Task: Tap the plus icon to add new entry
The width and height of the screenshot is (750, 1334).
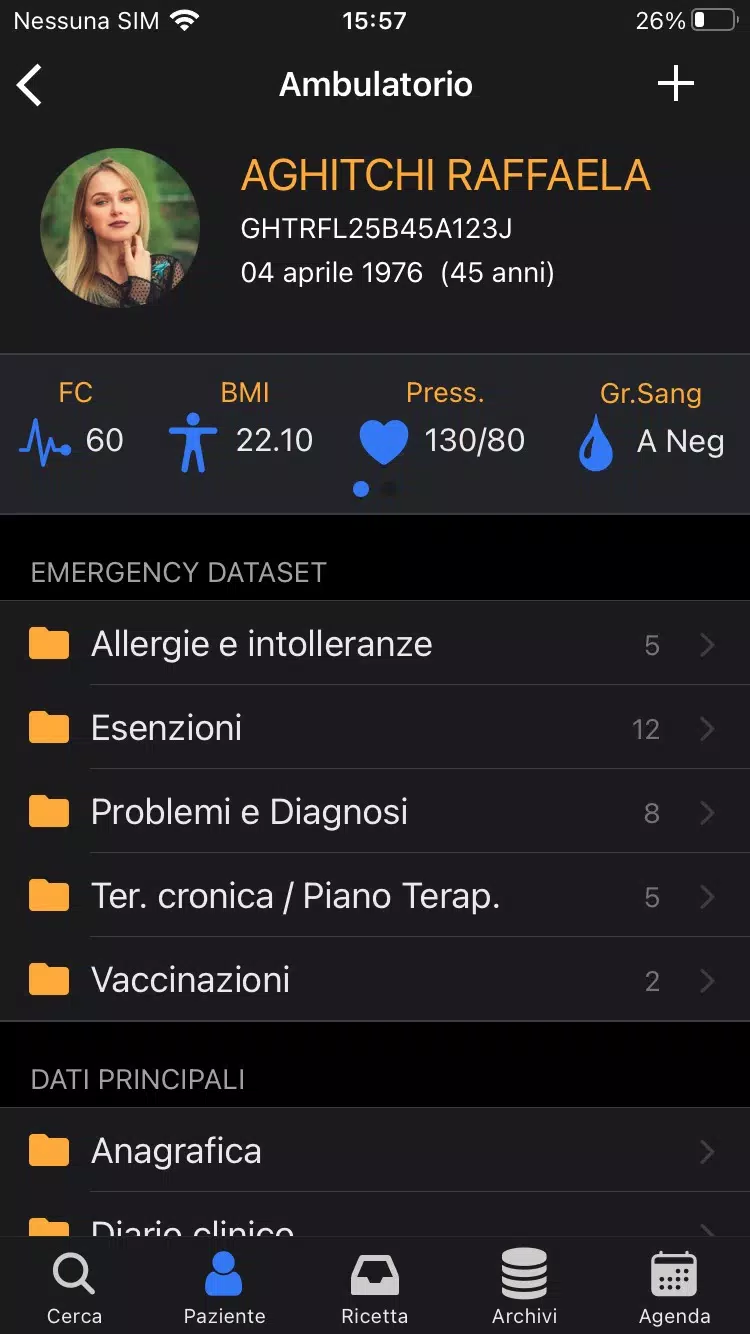Action: tap(676, 83)
